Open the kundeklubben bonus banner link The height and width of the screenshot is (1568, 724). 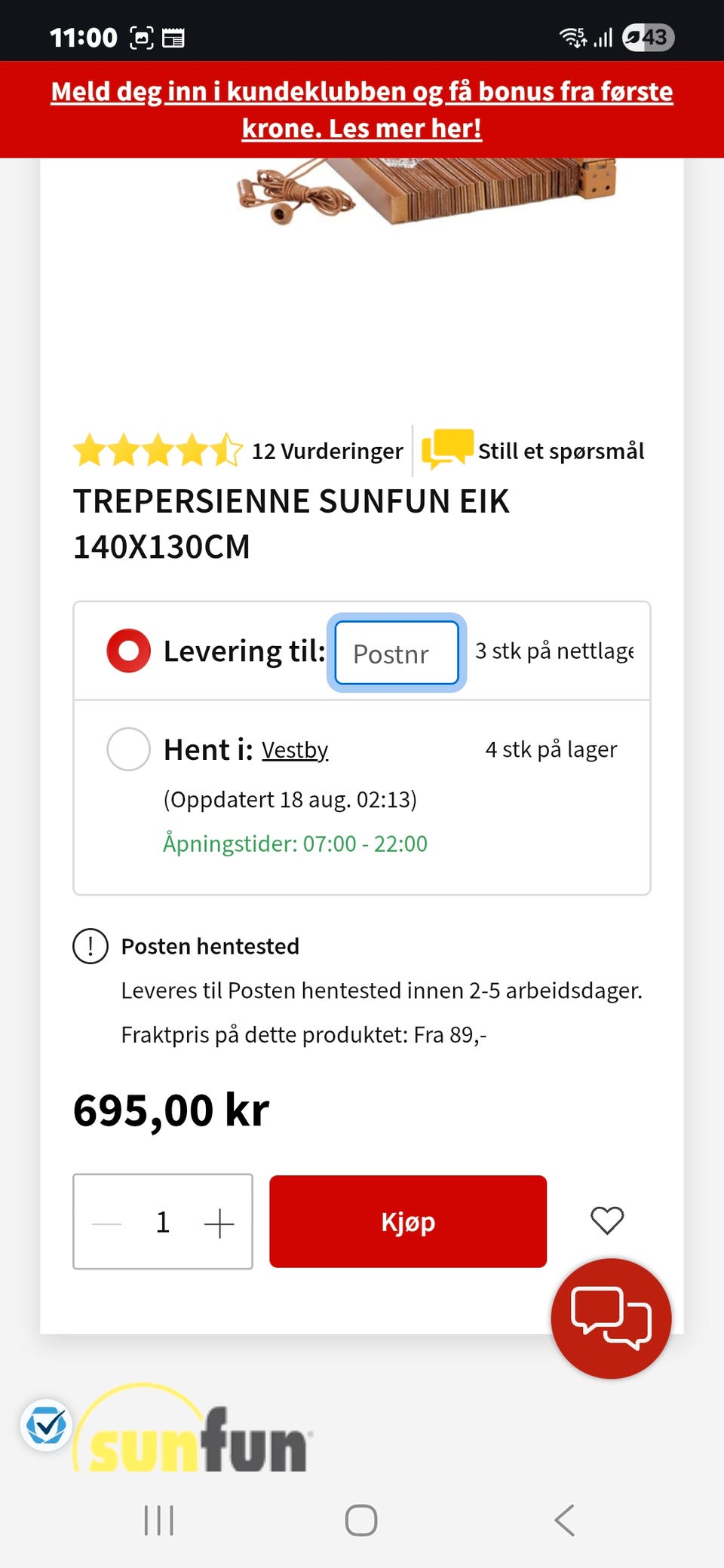[x=362, y=109]
